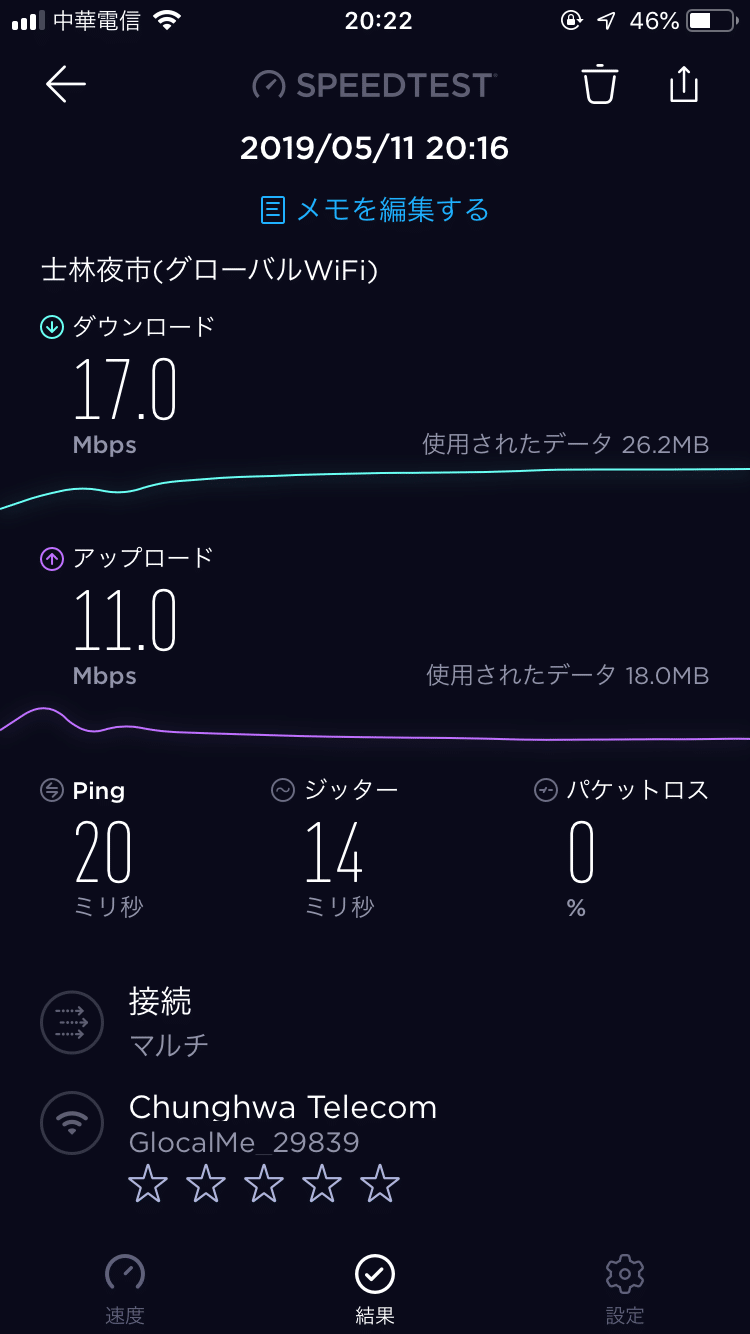Screen dimensions: 750x1334
Task: Open the 設定 tab
Action: [x=625, y=1290]
